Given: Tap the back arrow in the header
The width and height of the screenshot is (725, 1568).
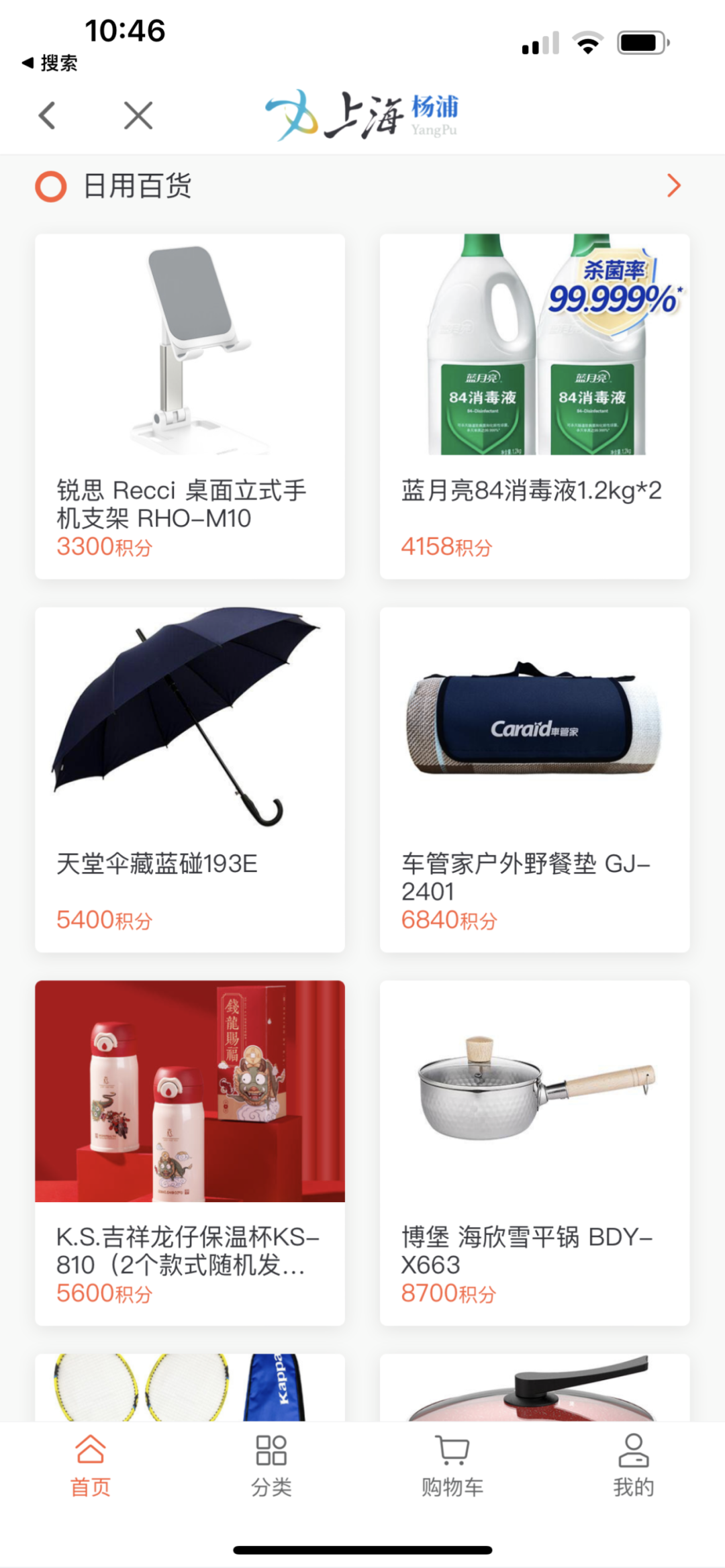Looking at the screenshot, I should coord(46,115).
